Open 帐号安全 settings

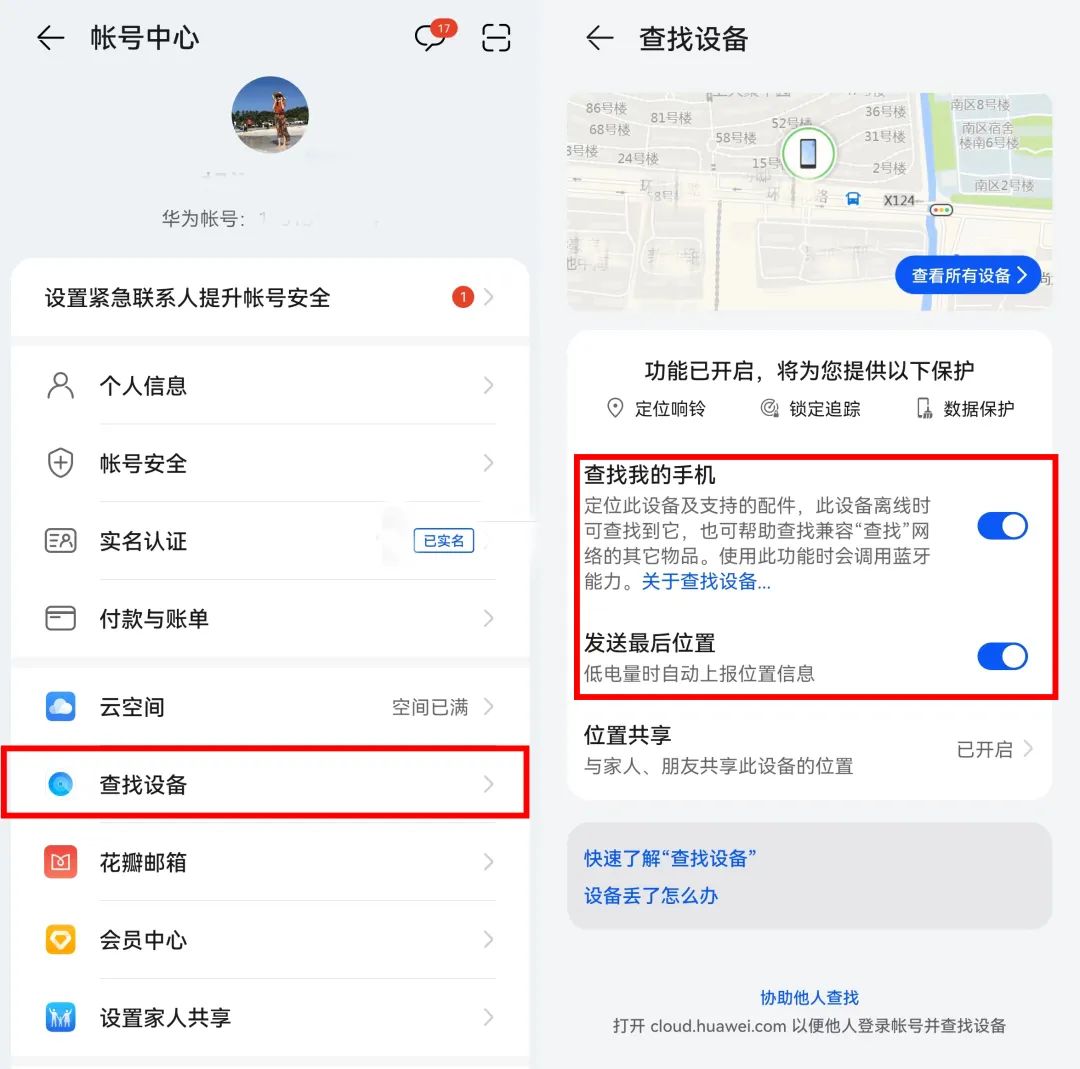(270, 463)
